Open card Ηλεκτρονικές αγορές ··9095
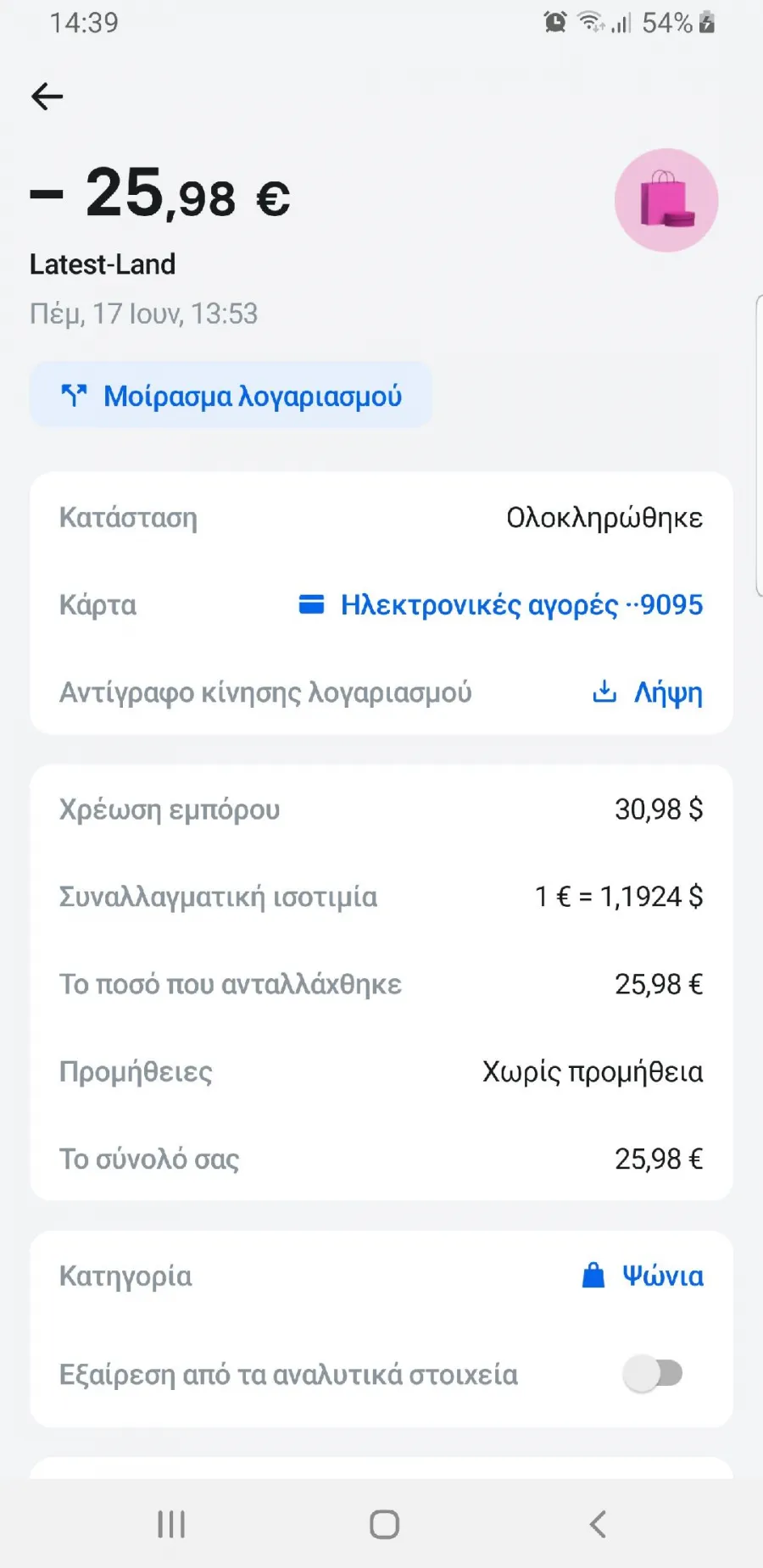The image size is (763, 1568). click(500, 605)
